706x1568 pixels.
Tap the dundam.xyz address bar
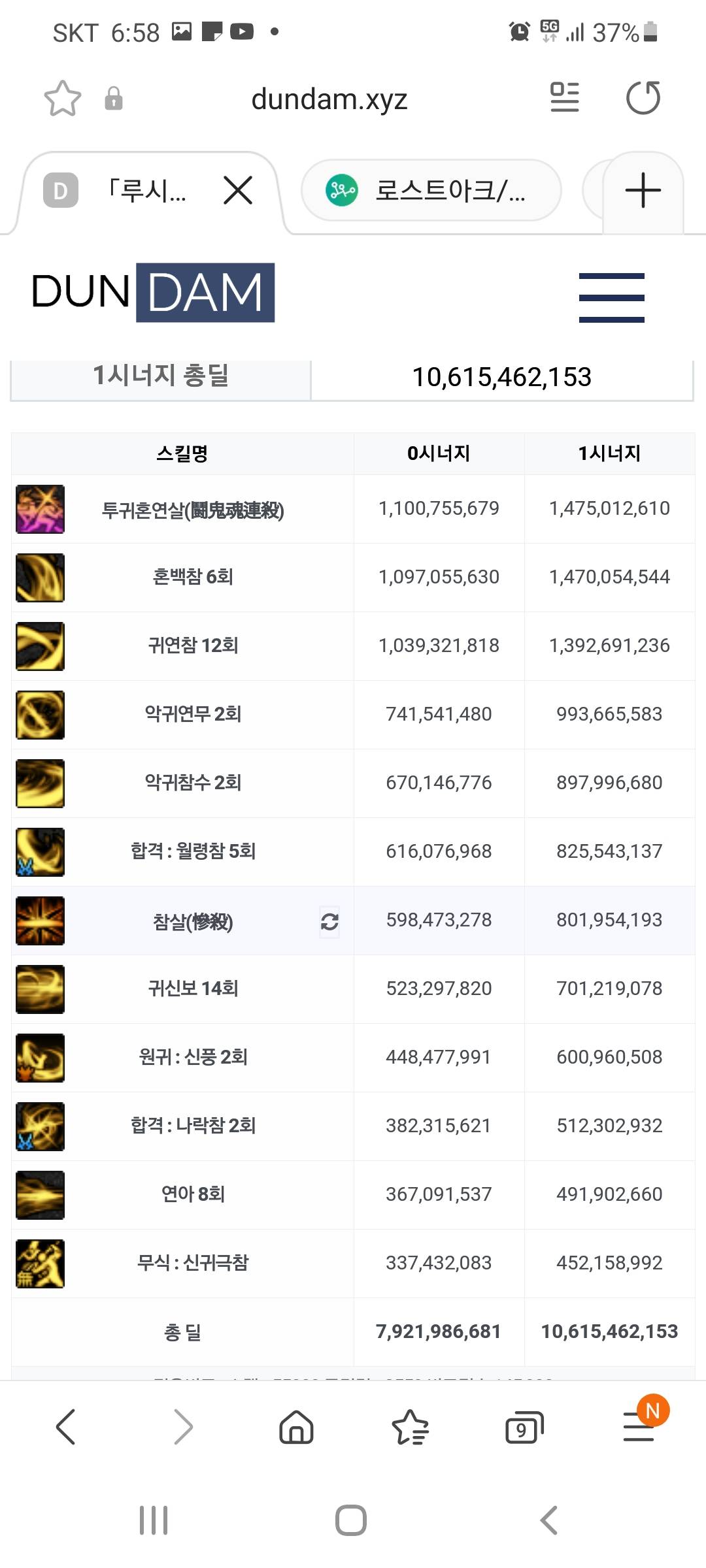tap(329, 99)
